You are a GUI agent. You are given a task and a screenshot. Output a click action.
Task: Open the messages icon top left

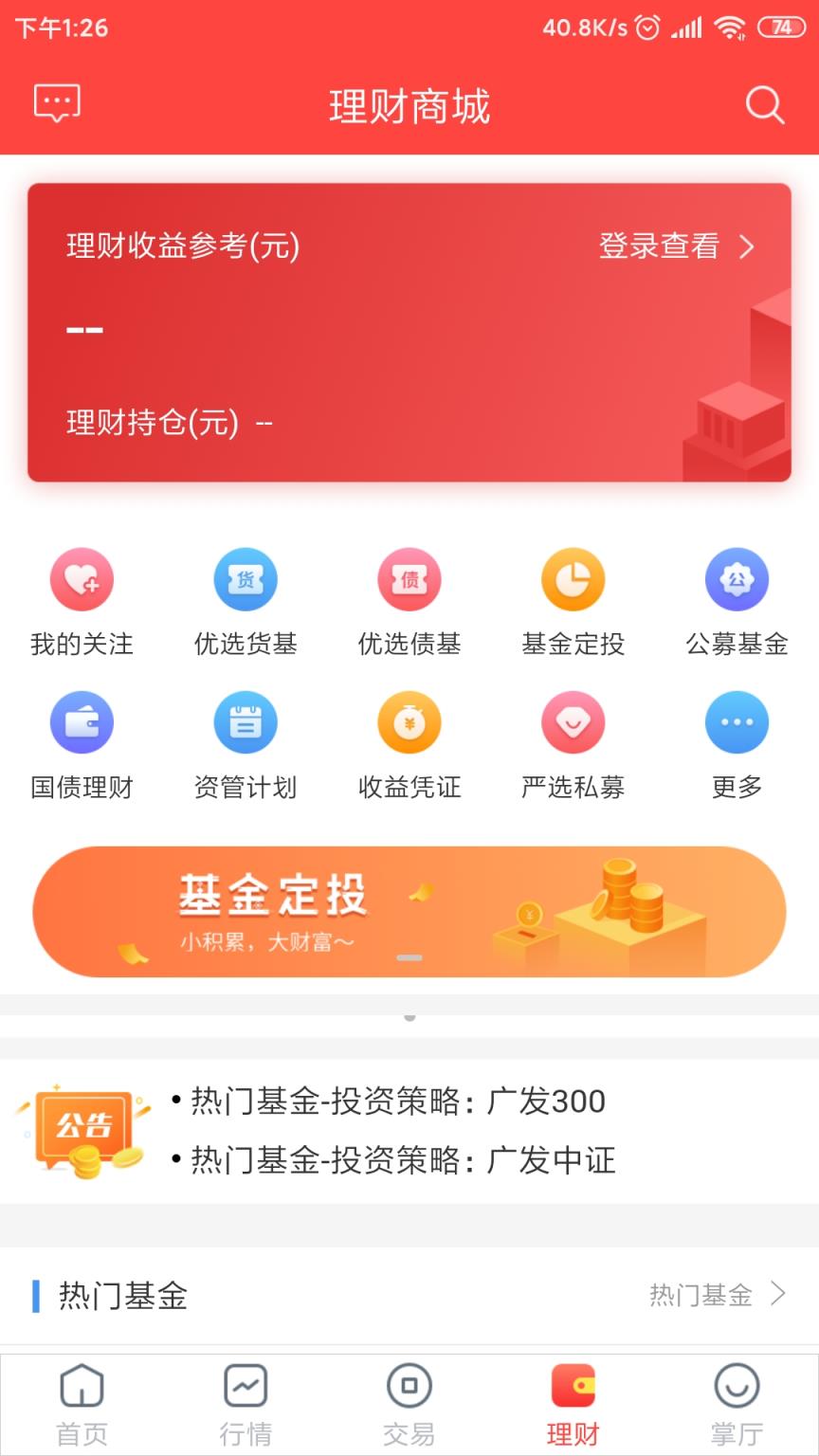(x=57, y=104)
